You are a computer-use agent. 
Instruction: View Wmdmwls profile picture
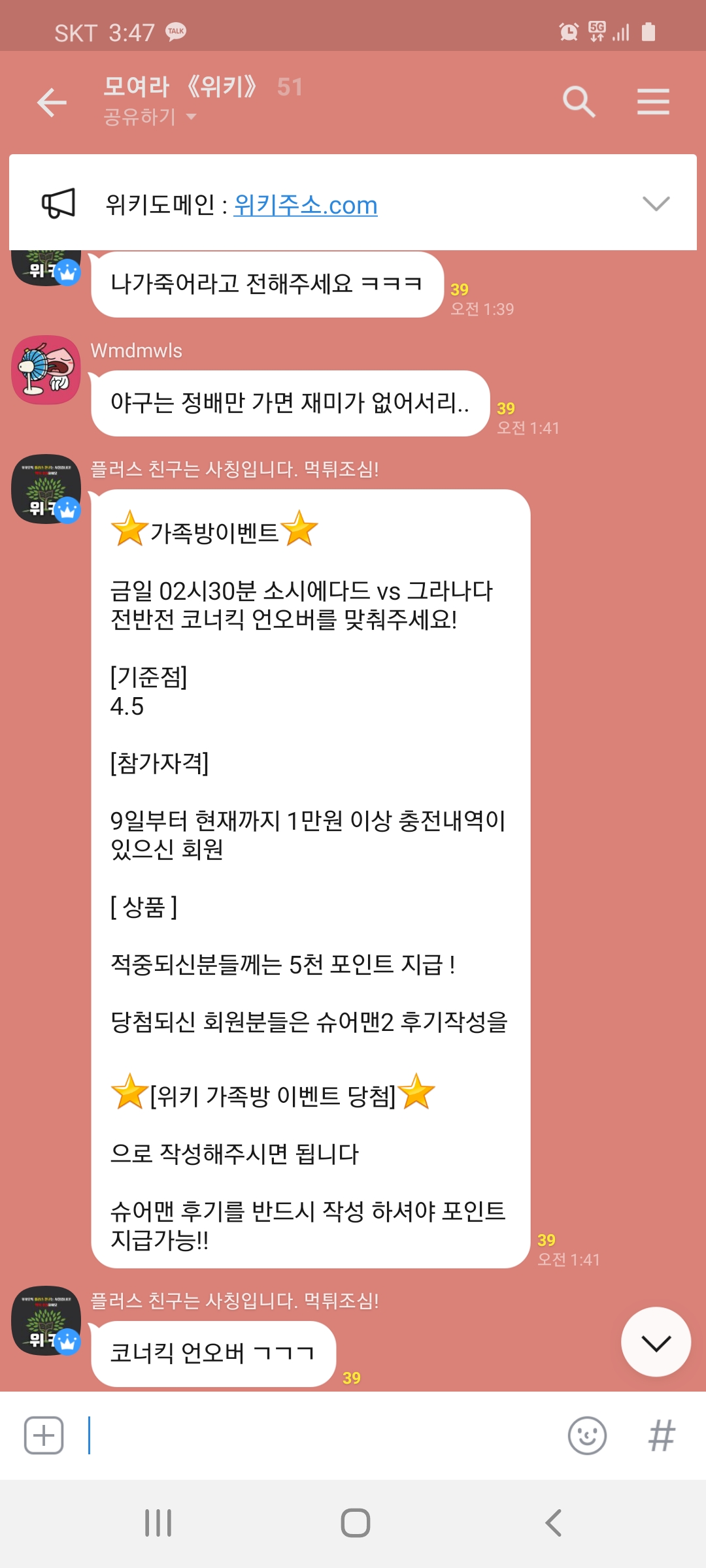click(x=46, y=370)
